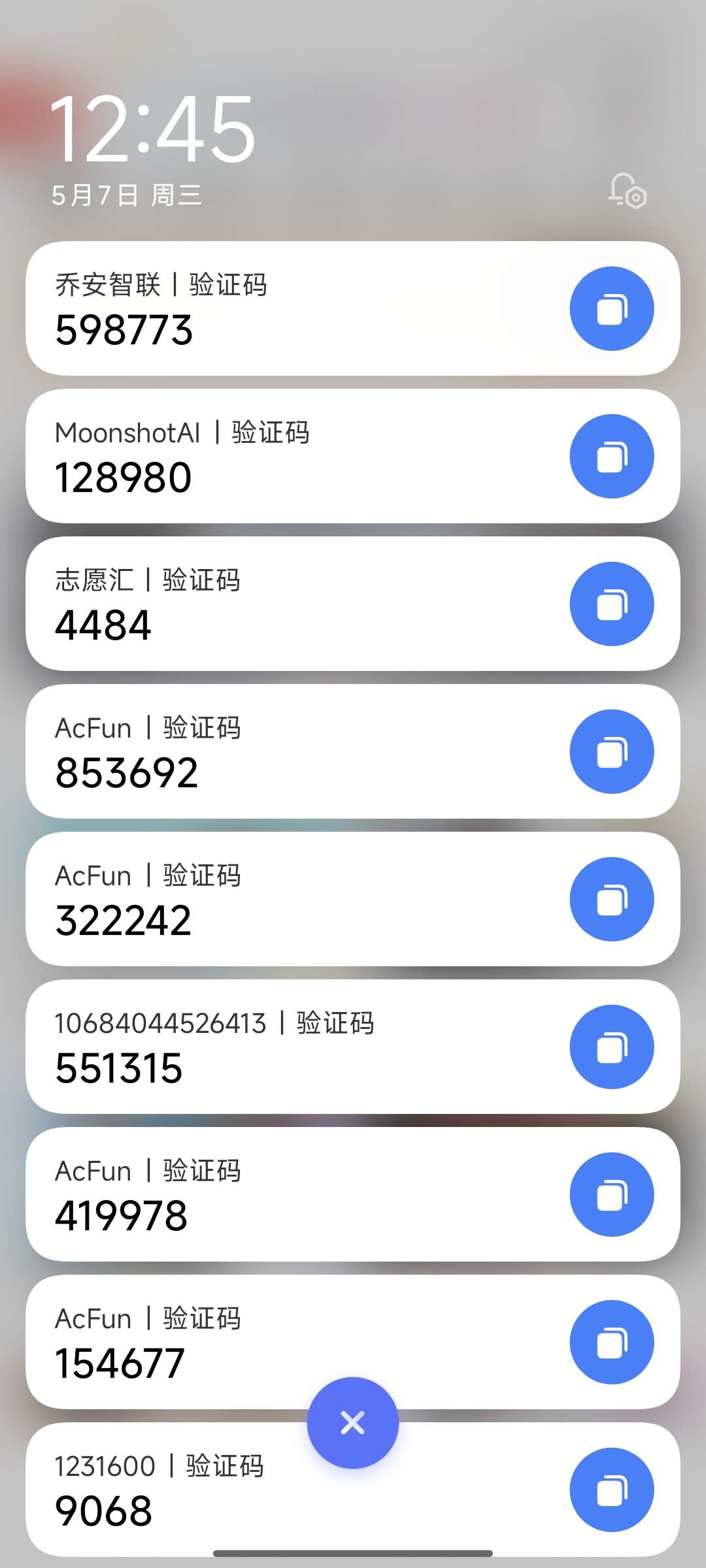Copy the 10684044526413 code 551315

click(611, 1047)
